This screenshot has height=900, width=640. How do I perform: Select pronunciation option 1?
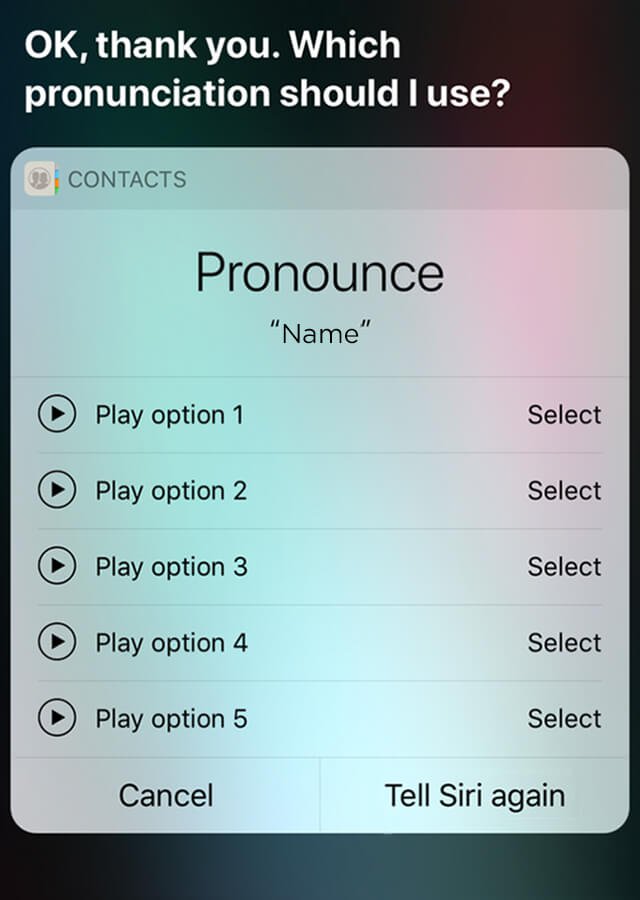point(564,414)
